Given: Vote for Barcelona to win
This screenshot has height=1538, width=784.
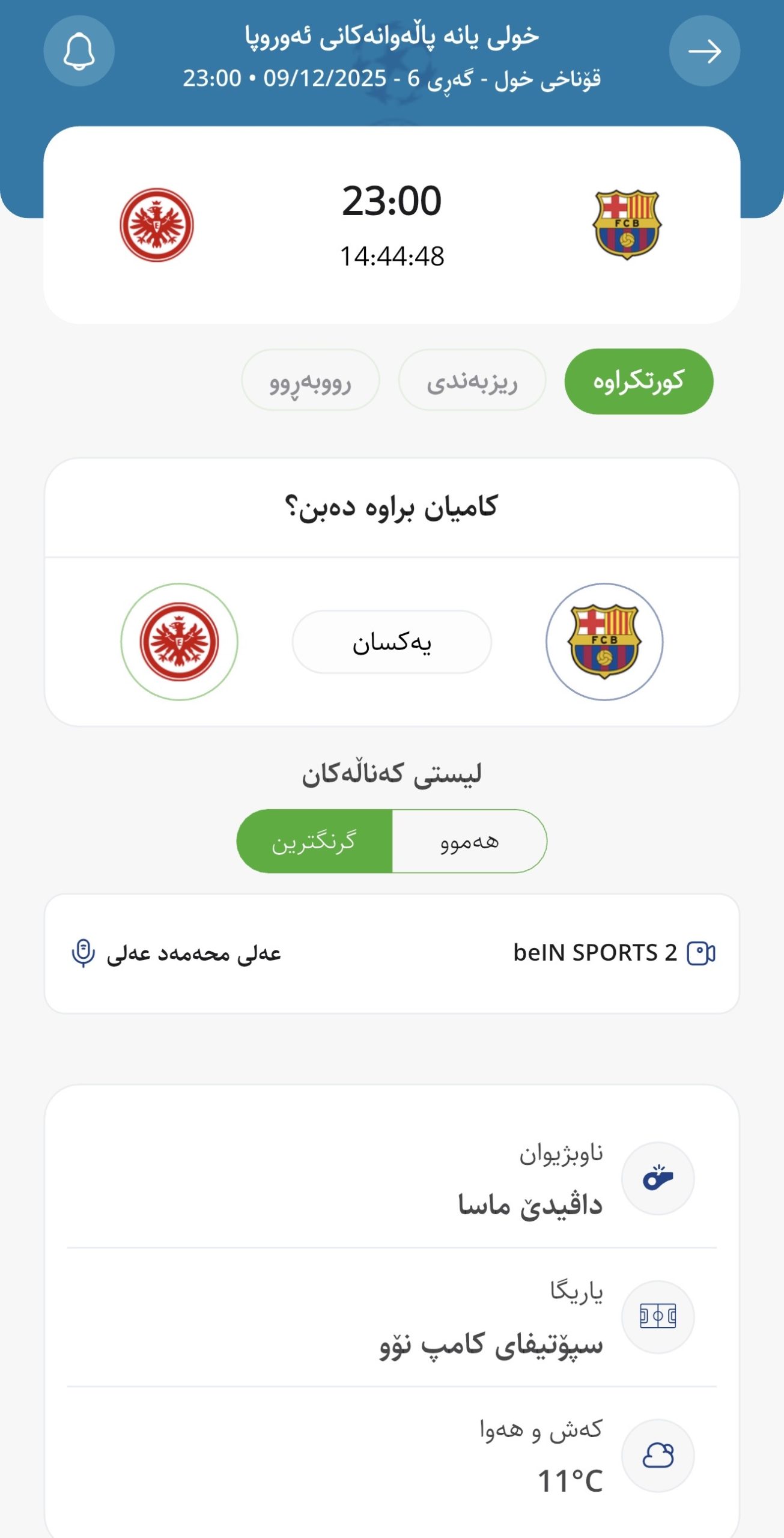Looking at the screenshot, I should (604, 642).
